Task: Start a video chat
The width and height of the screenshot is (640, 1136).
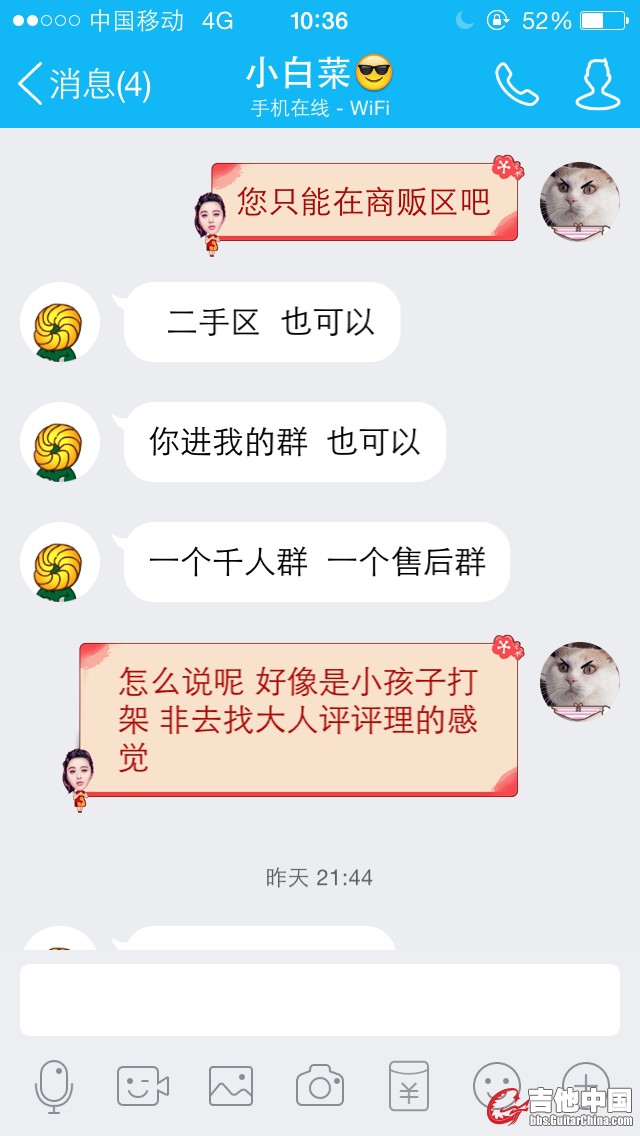Action: 142,1086
